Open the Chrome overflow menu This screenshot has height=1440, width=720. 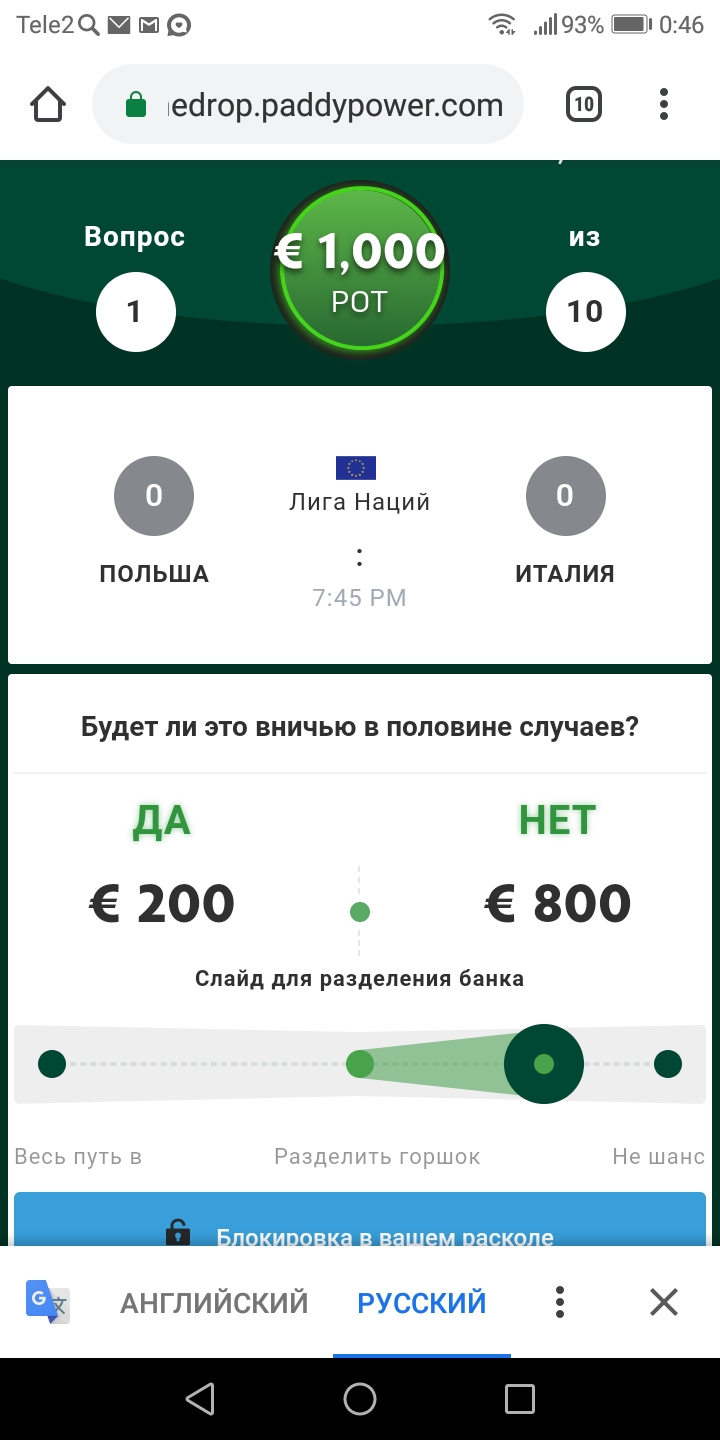point(664,104)
